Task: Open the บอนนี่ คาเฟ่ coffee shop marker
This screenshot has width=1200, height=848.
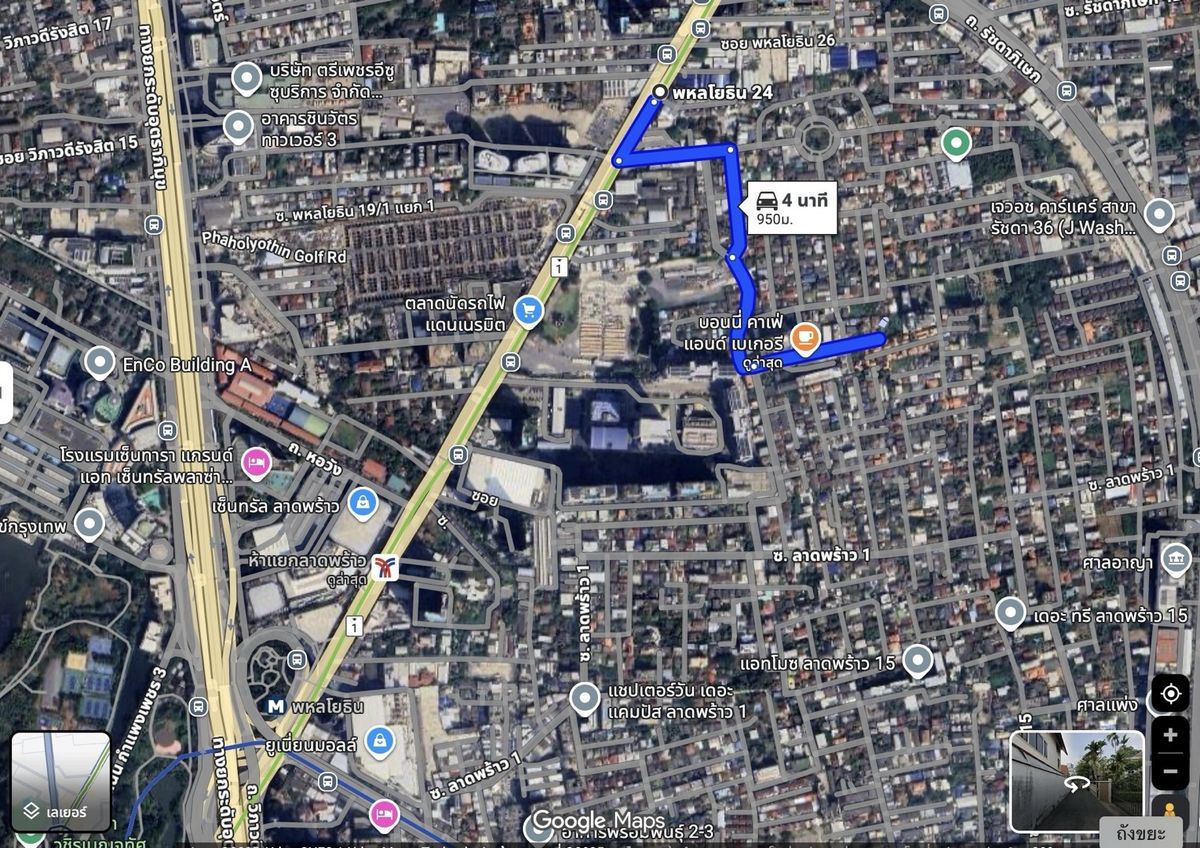Action: pyautogui.click(x=806, y=337)
